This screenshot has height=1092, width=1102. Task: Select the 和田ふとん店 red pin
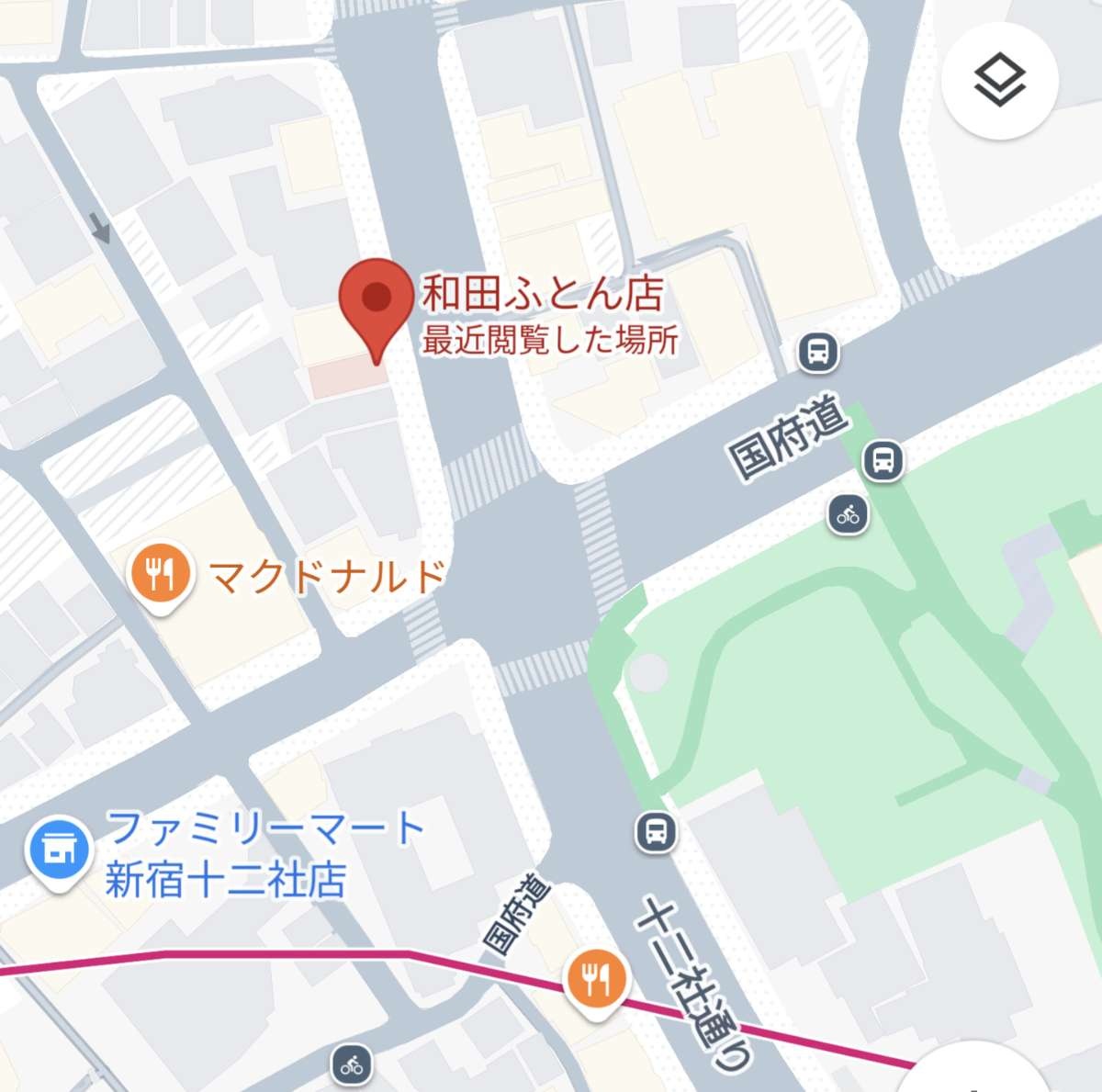pos(376,299)
